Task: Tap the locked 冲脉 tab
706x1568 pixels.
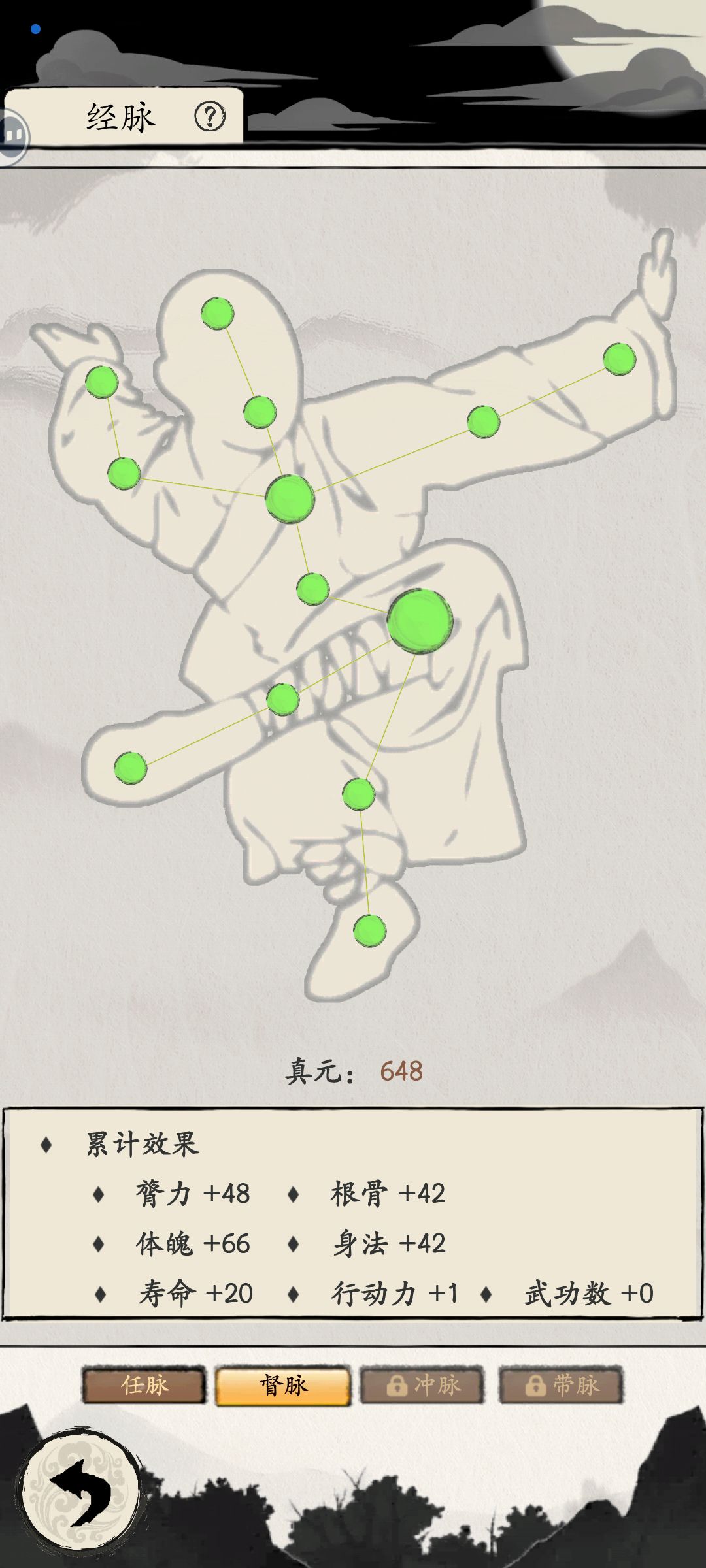Action: (422, 1384)
